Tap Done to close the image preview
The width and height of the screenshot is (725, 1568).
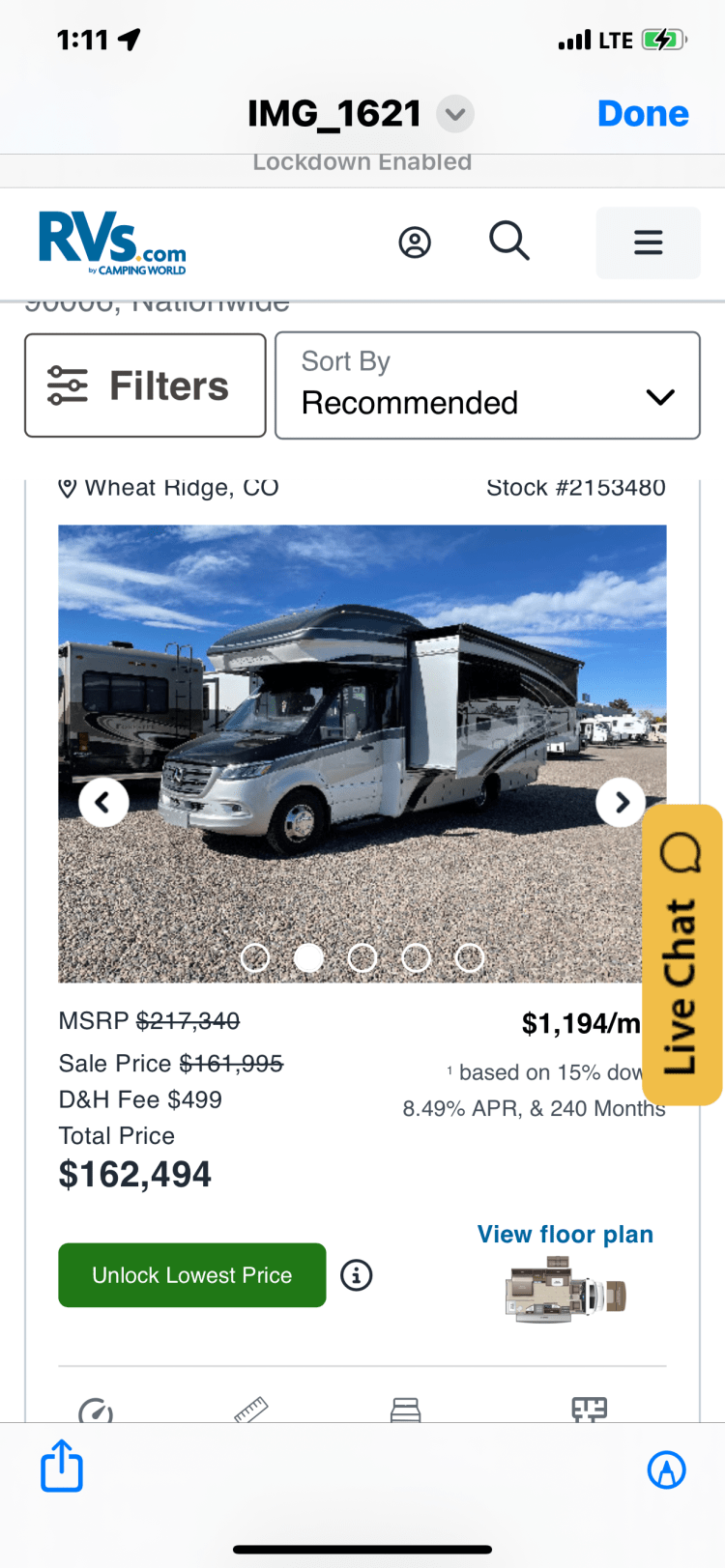coord(643,114)
